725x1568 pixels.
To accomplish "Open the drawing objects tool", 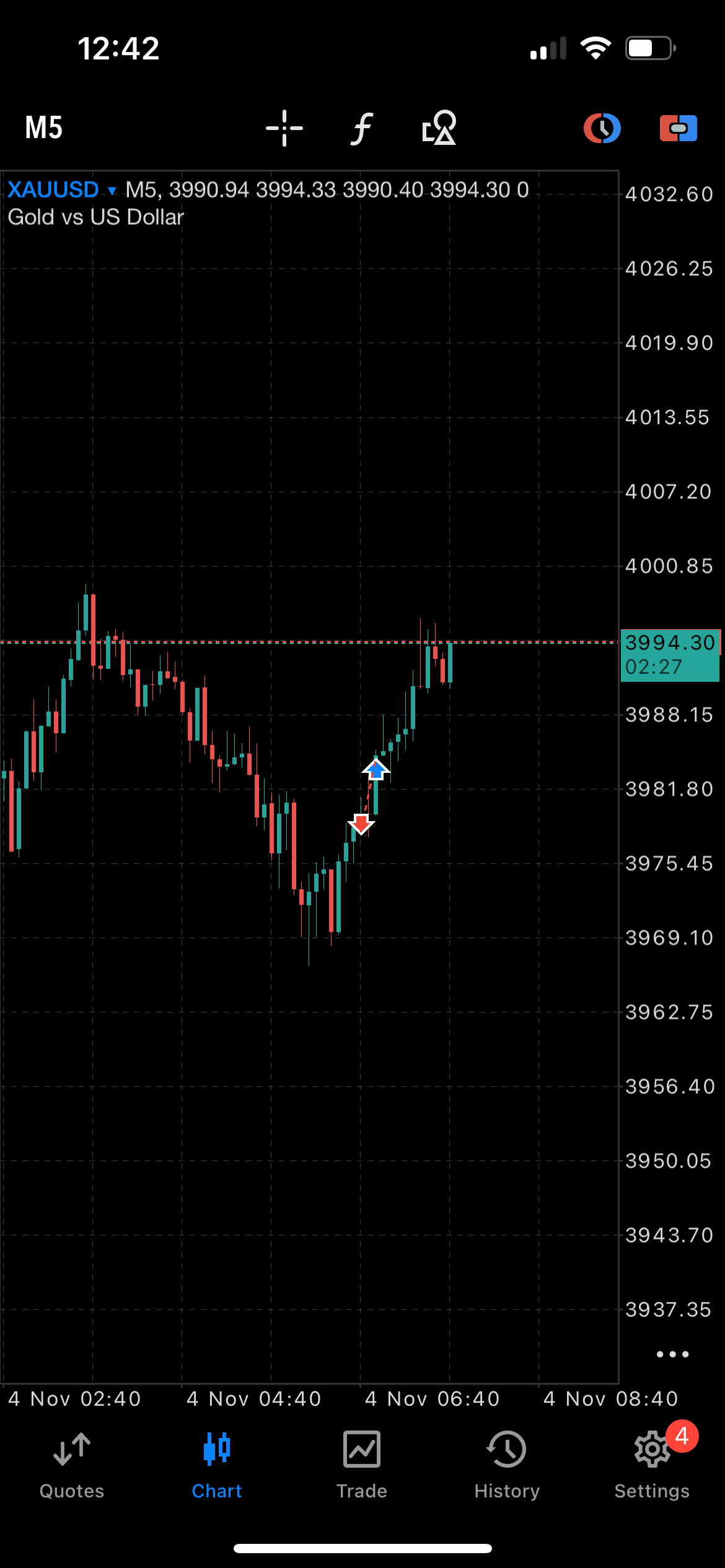I will [439, 128].
